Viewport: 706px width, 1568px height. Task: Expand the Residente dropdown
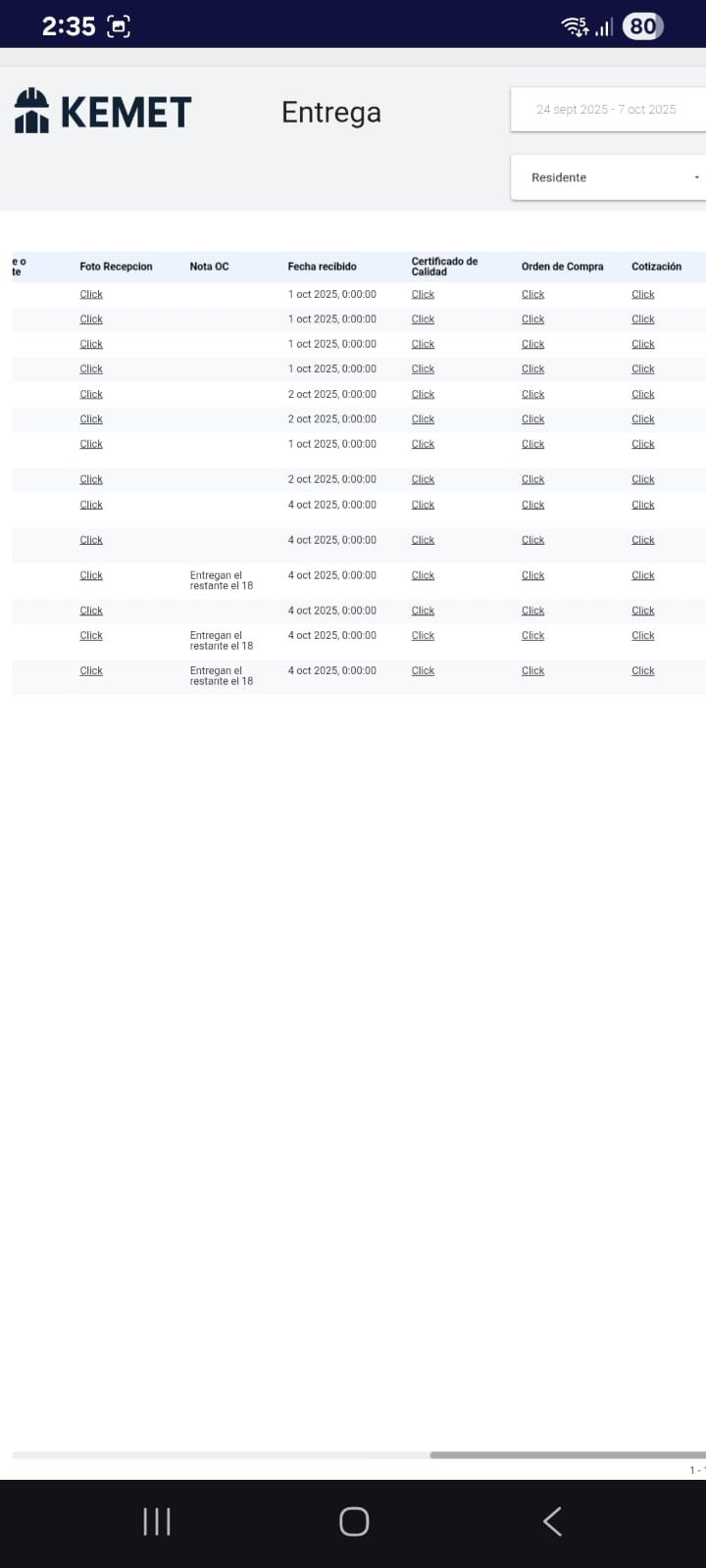(608, 177)
